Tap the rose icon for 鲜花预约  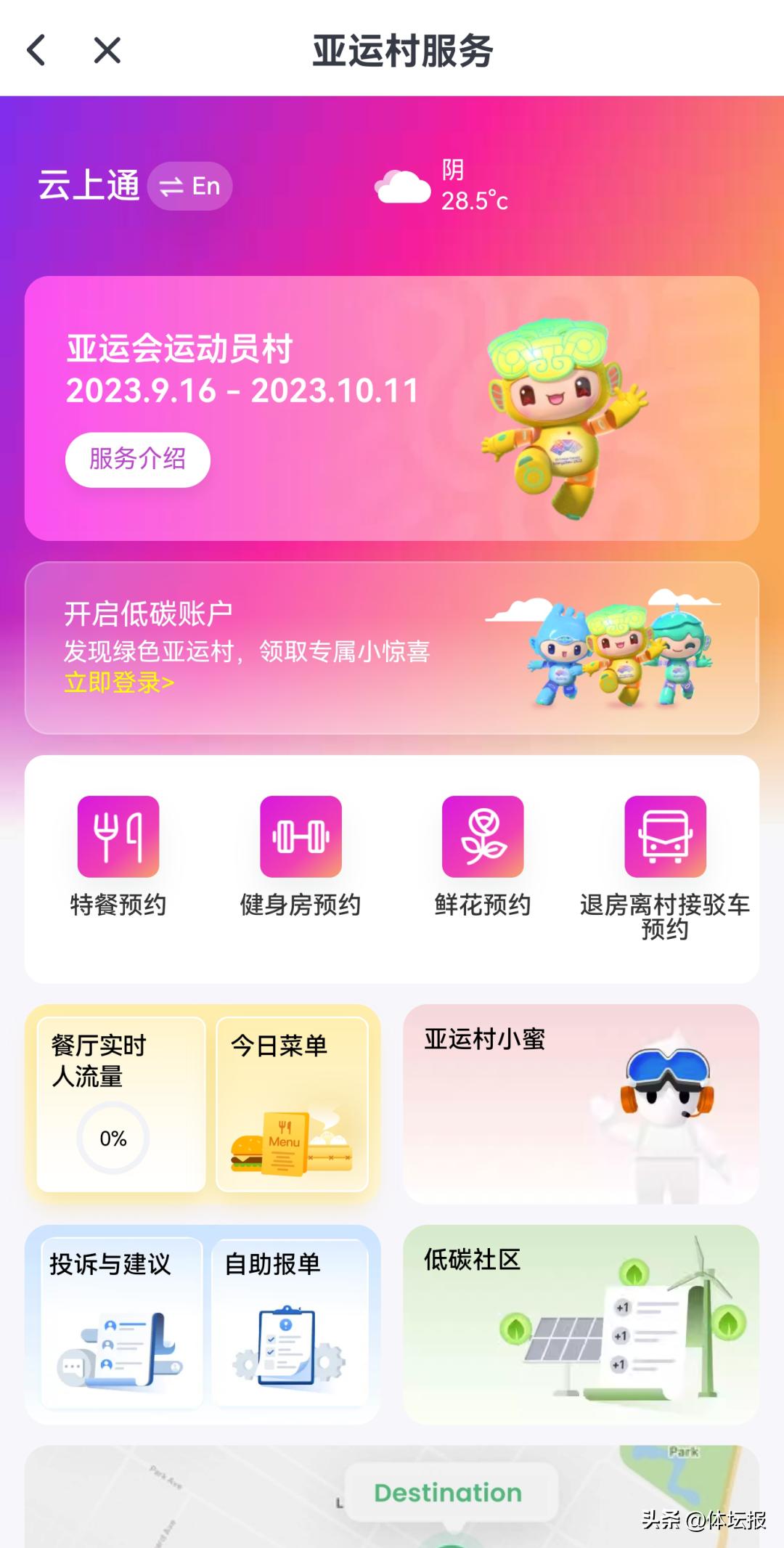pos(482,836)
